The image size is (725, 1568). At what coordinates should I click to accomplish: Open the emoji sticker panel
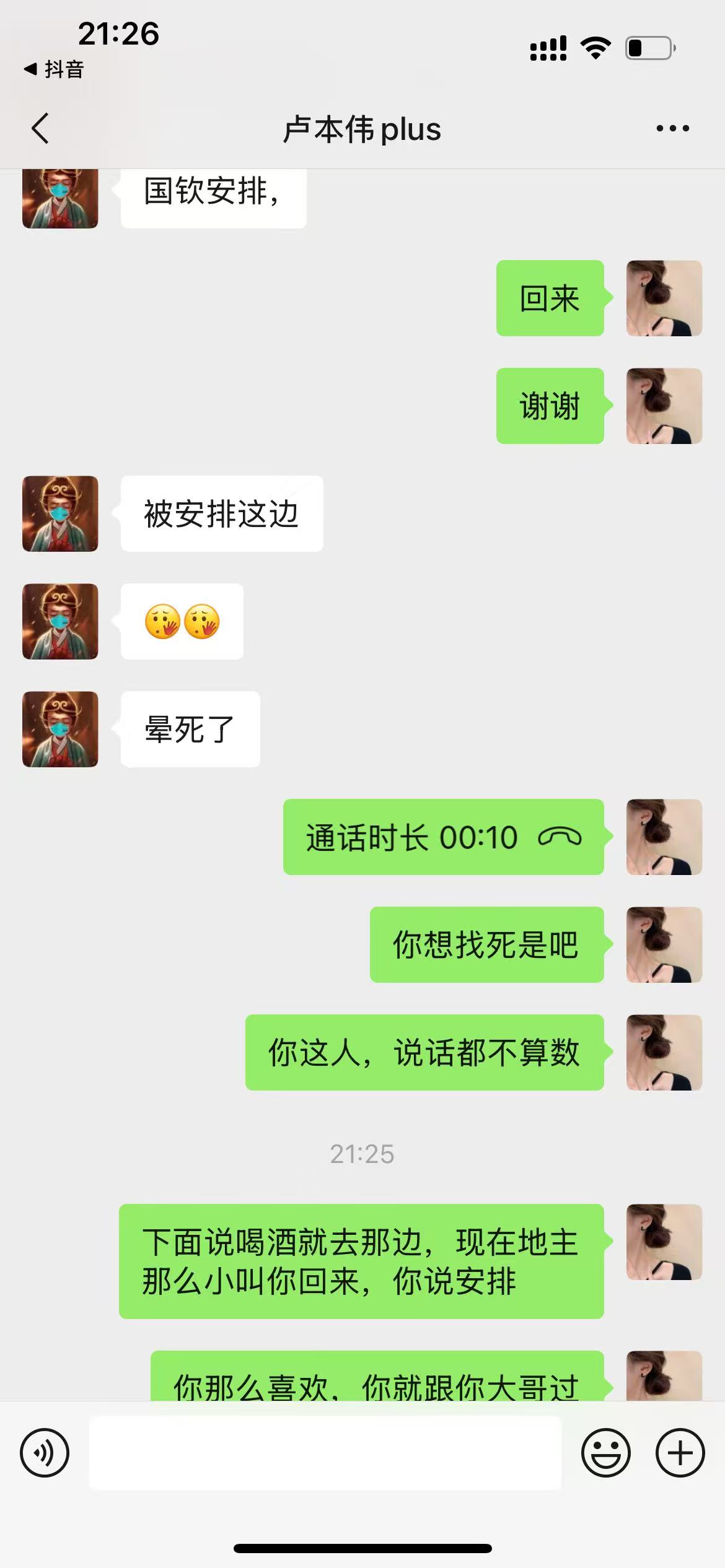coord(605,1453)
